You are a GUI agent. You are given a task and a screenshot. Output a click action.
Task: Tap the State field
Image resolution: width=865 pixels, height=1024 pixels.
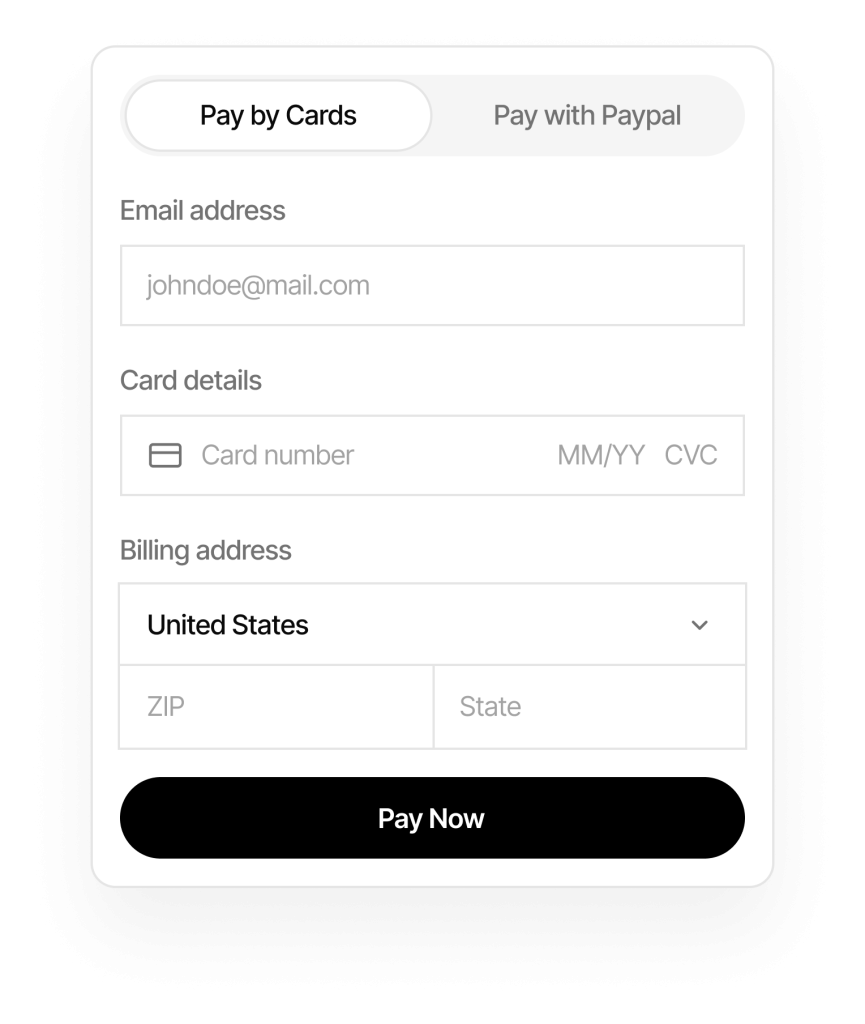[x=590, y=707]
